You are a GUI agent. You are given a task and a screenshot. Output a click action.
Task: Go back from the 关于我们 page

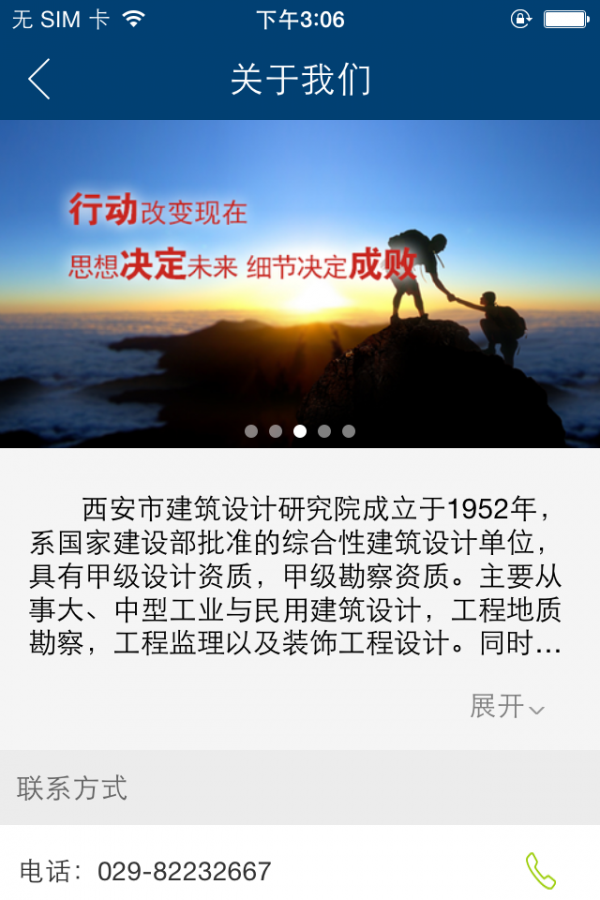[39, 79]
